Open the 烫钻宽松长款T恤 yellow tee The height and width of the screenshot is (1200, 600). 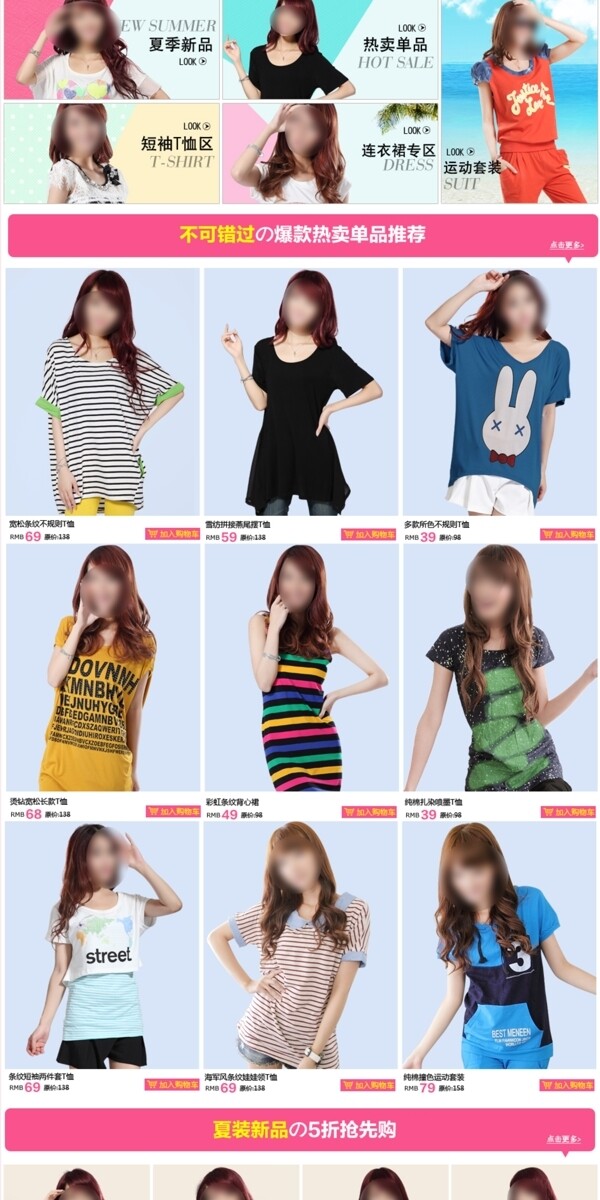click(x=103, y=668)
